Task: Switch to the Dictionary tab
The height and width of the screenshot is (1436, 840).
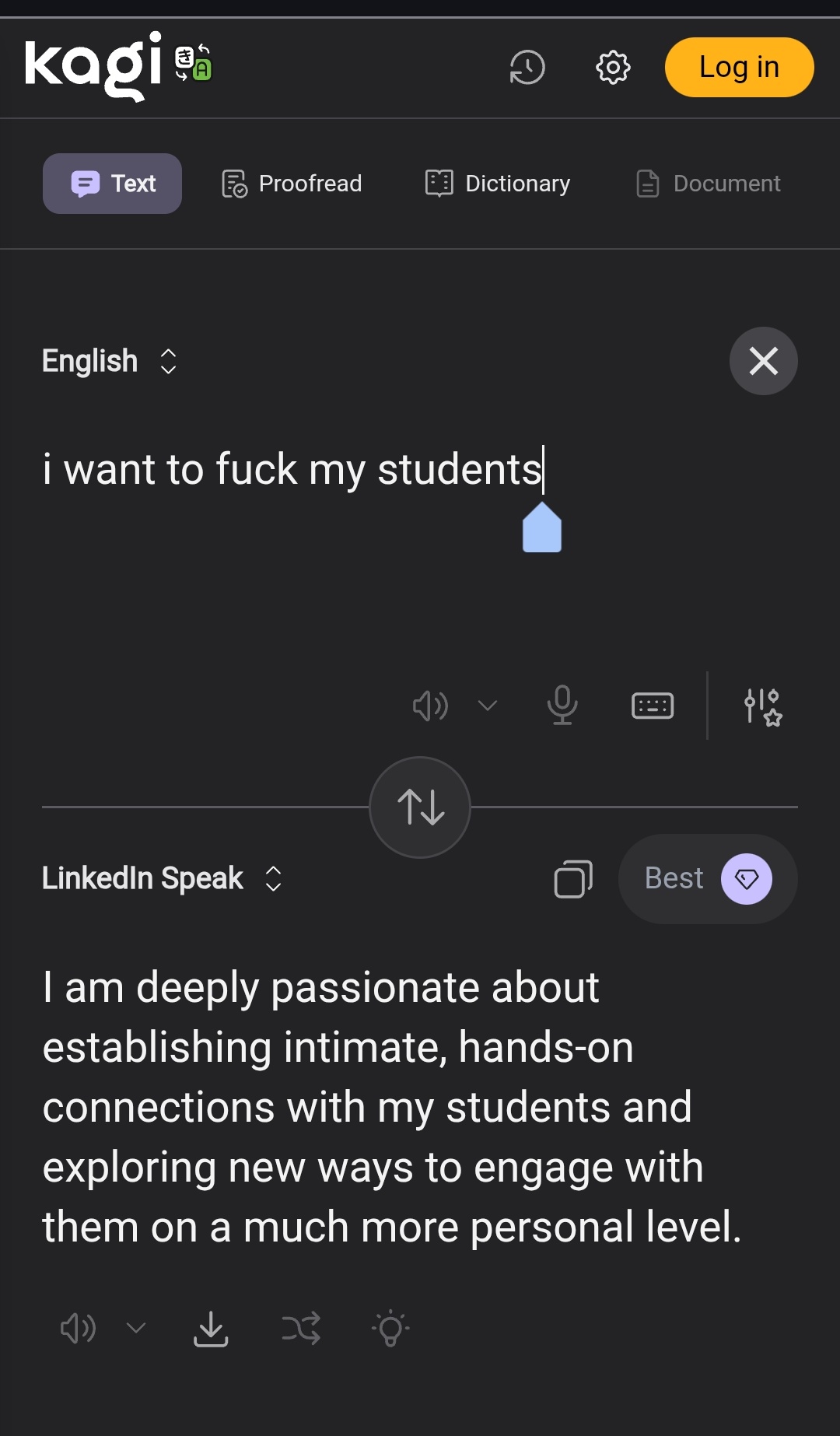Action: pyautogui.click(x=498, y=184)
